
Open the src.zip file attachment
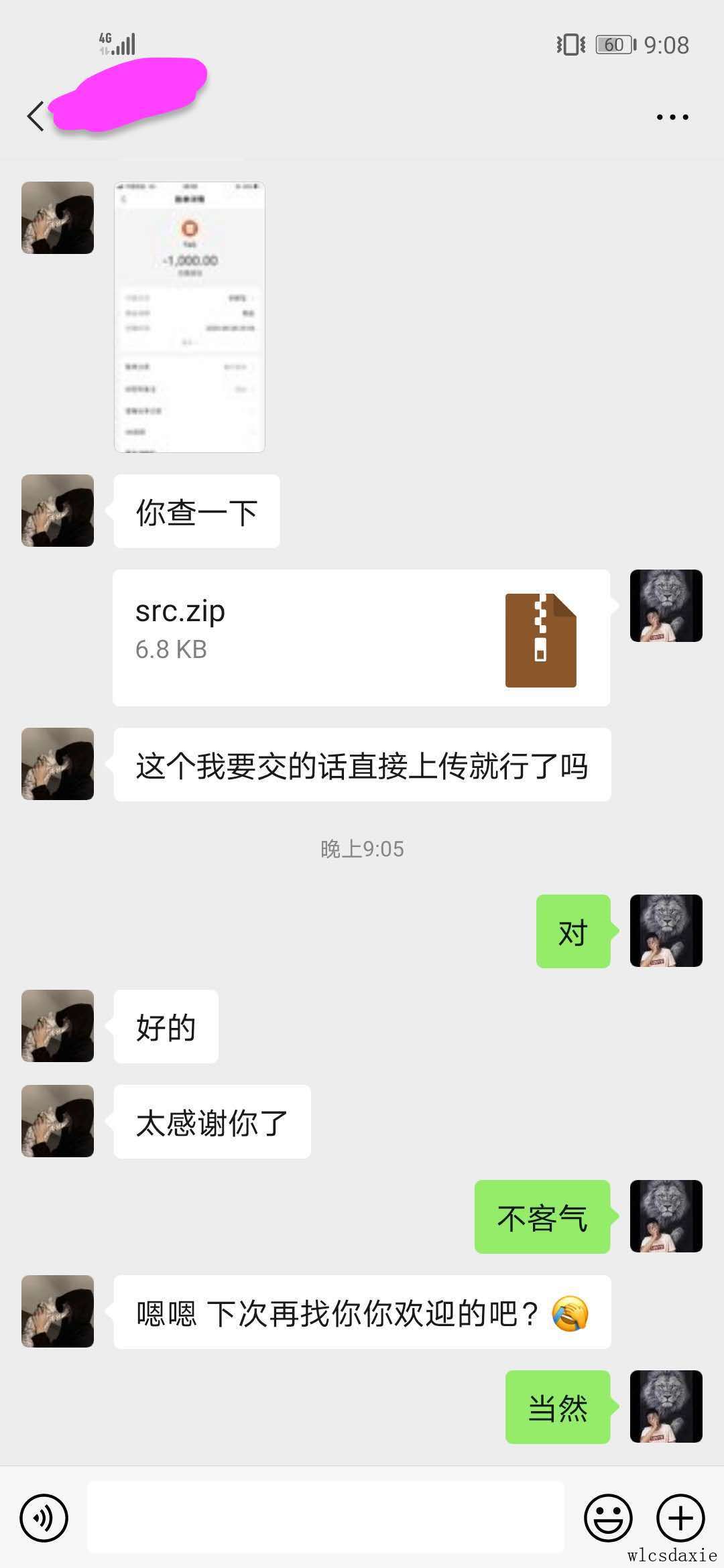click(361, 637)
